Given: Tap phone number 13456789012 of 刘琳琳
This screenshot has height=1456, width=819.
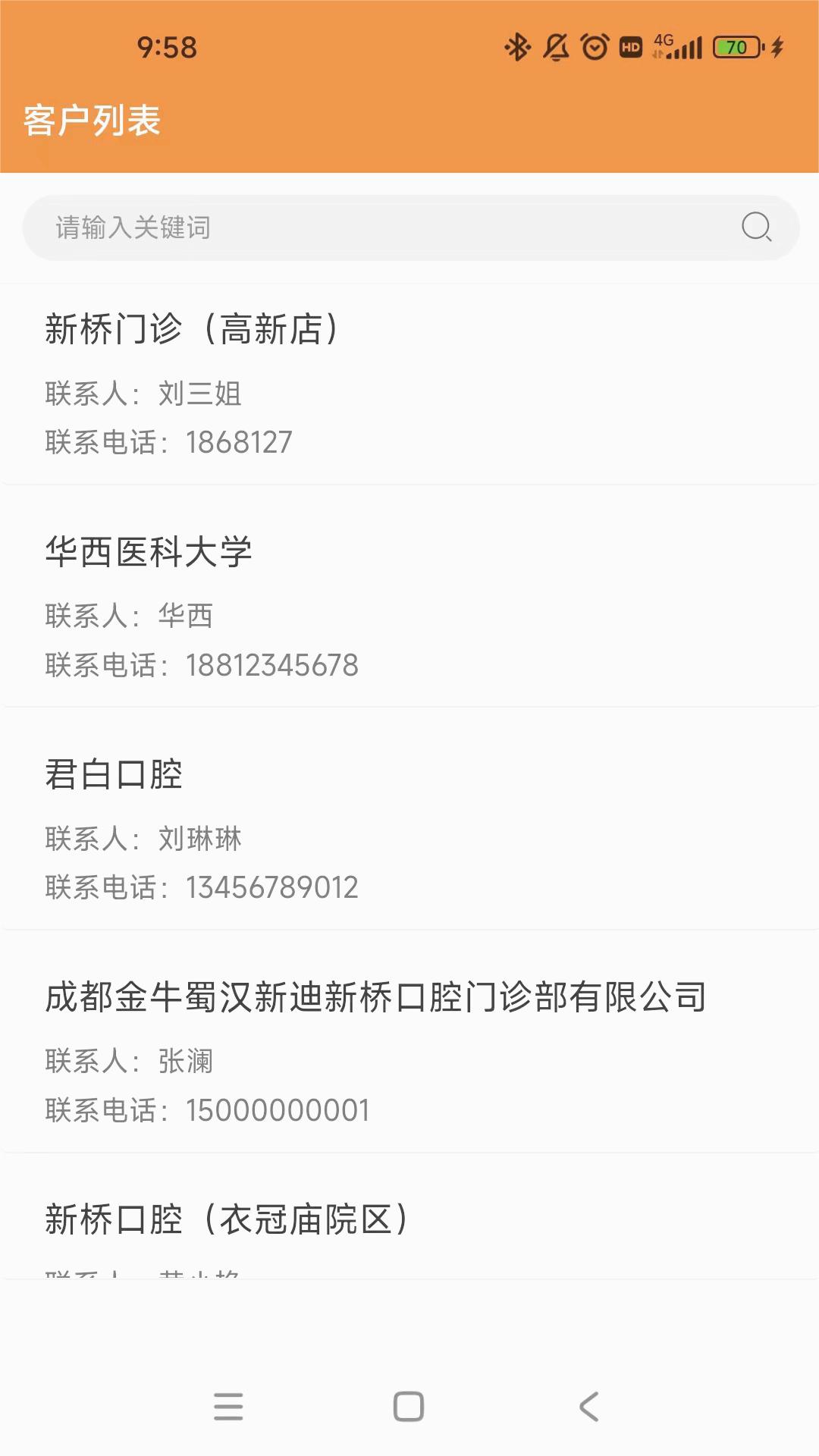Looking at the screenshot, I should click(x=272, y=886).
